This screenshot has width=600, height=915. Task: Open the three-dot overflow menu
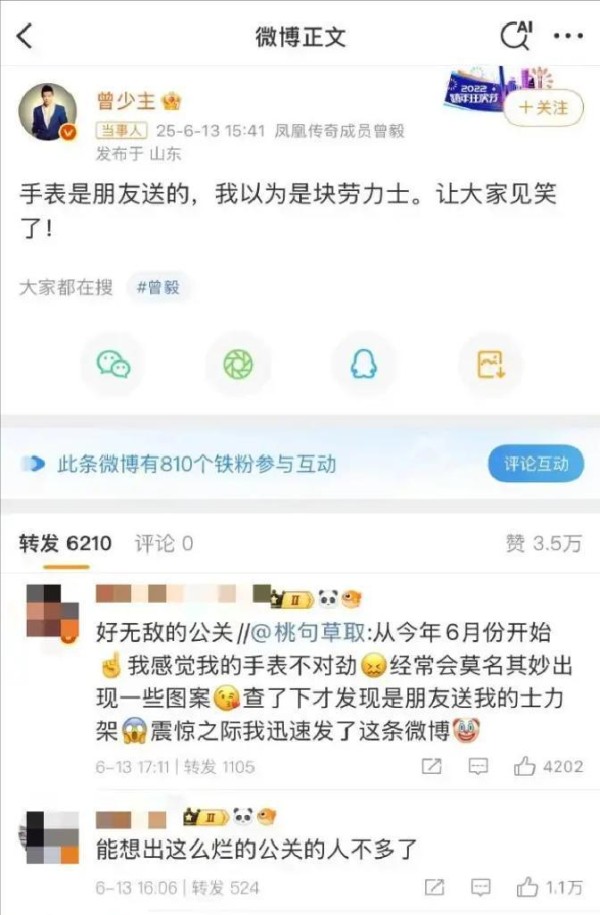coord(568,37)
